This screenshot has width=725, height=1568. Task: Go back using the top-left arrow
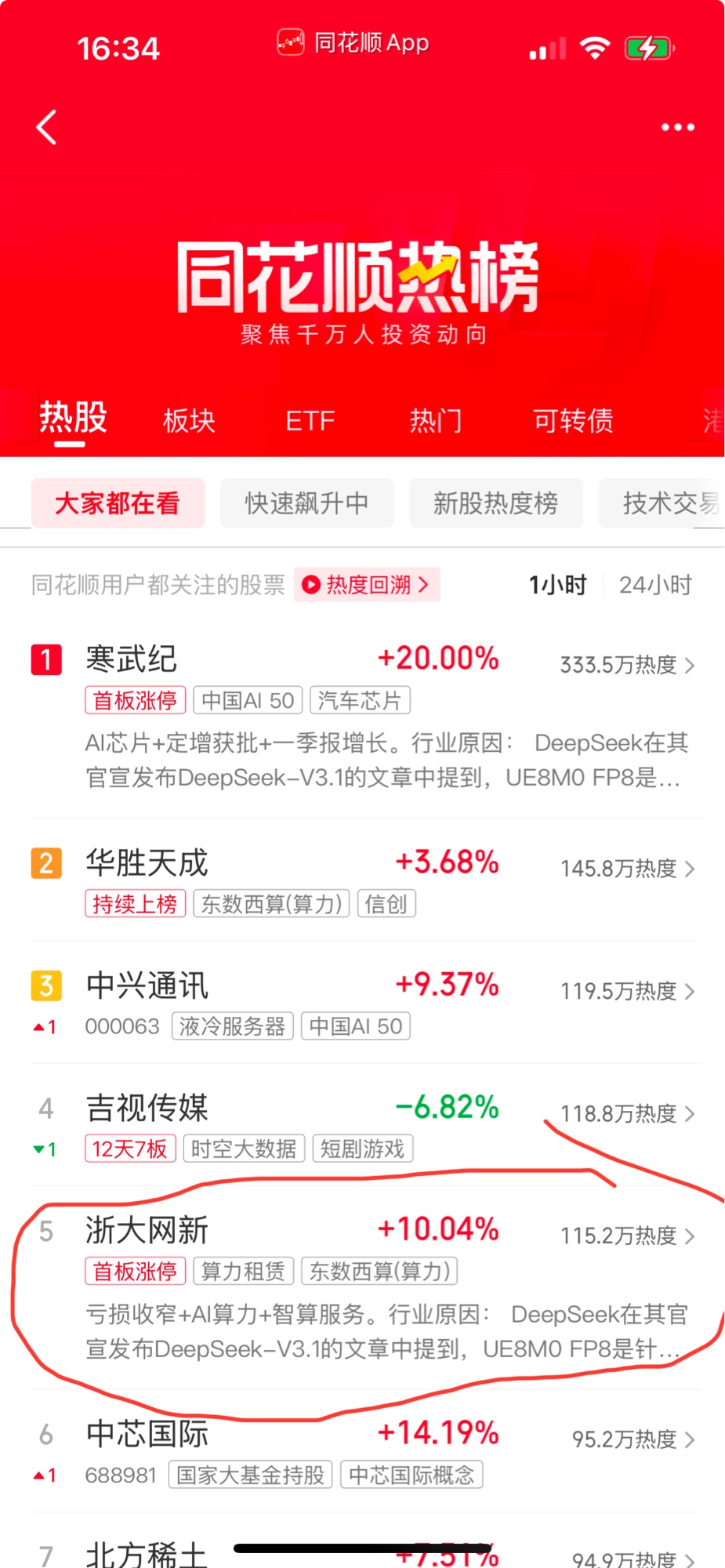[x=47, y=127]
